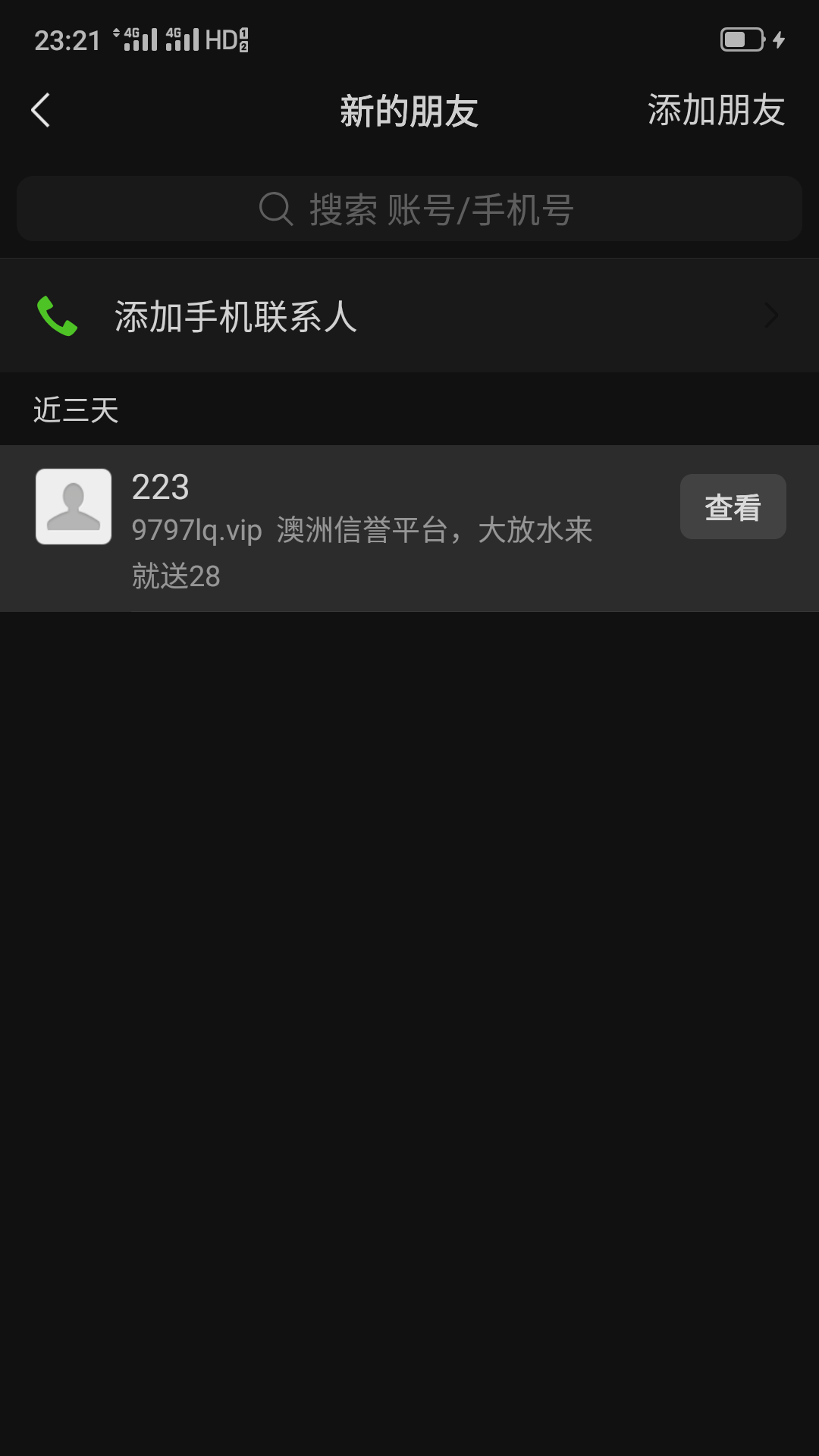
Task: Open 添加朋友 in the top bar
Action: pos(716,111)
